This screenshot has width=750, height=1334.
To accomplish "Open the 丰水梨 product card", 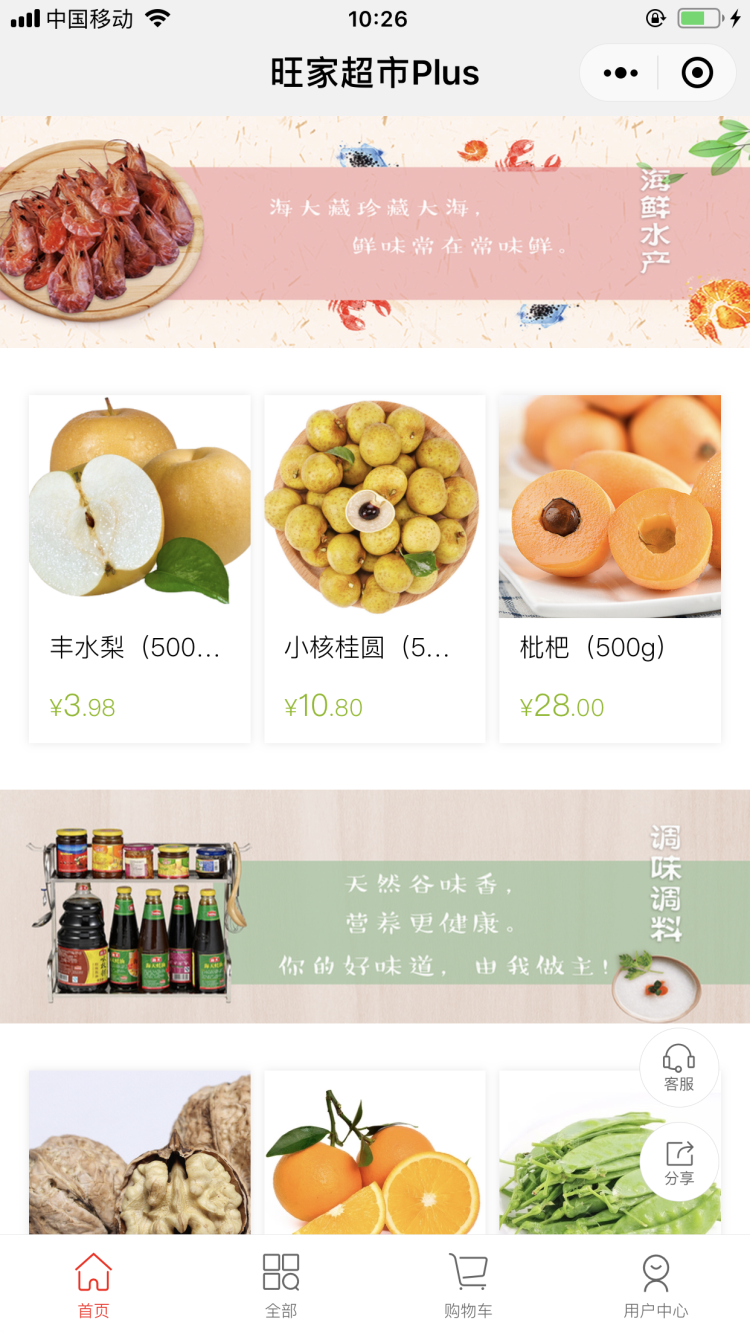I will [140, 568].
